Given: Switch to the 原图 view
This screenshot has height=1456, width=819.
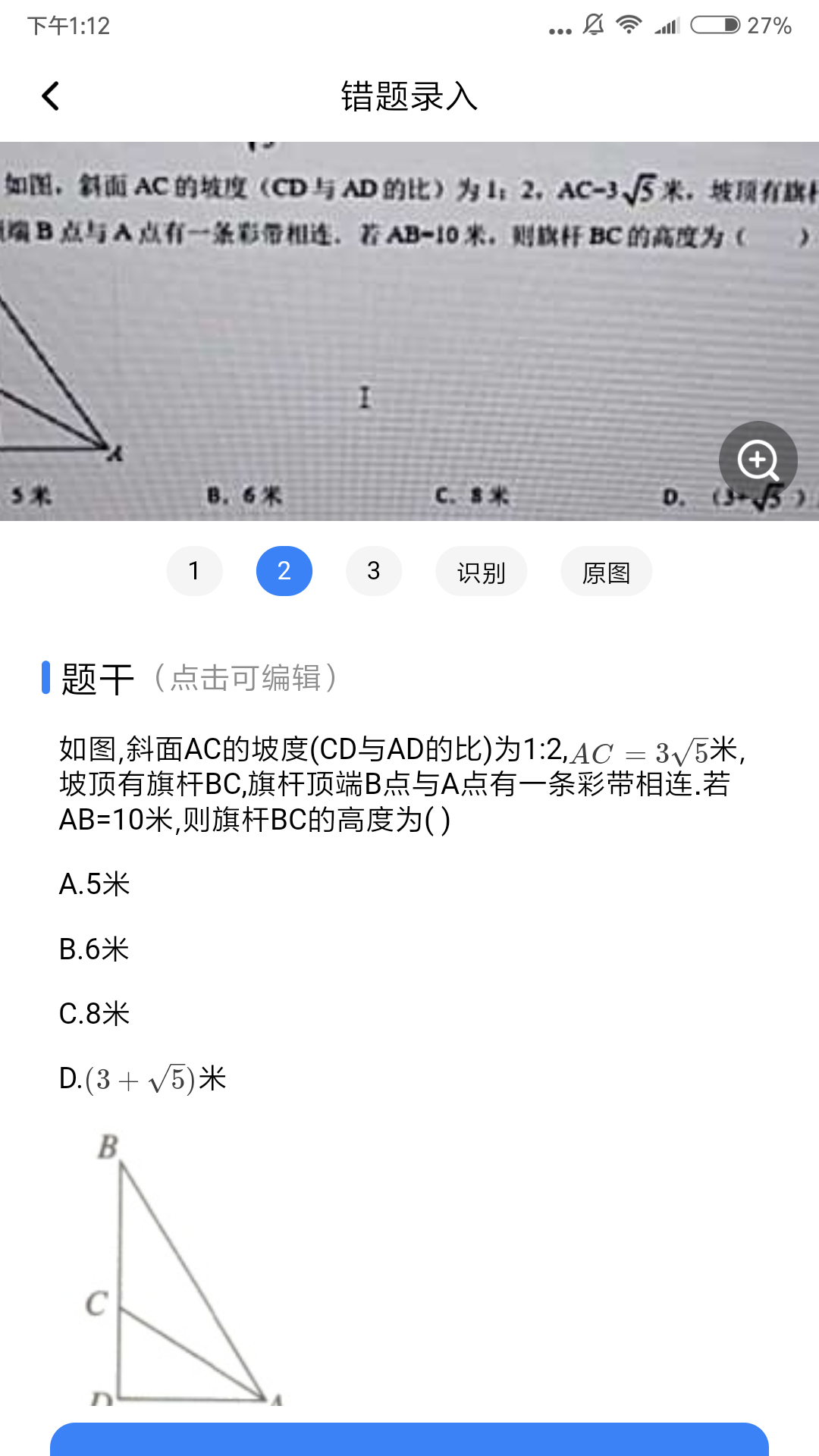Looking at the screenshot, I should click(x=606, y=571).
